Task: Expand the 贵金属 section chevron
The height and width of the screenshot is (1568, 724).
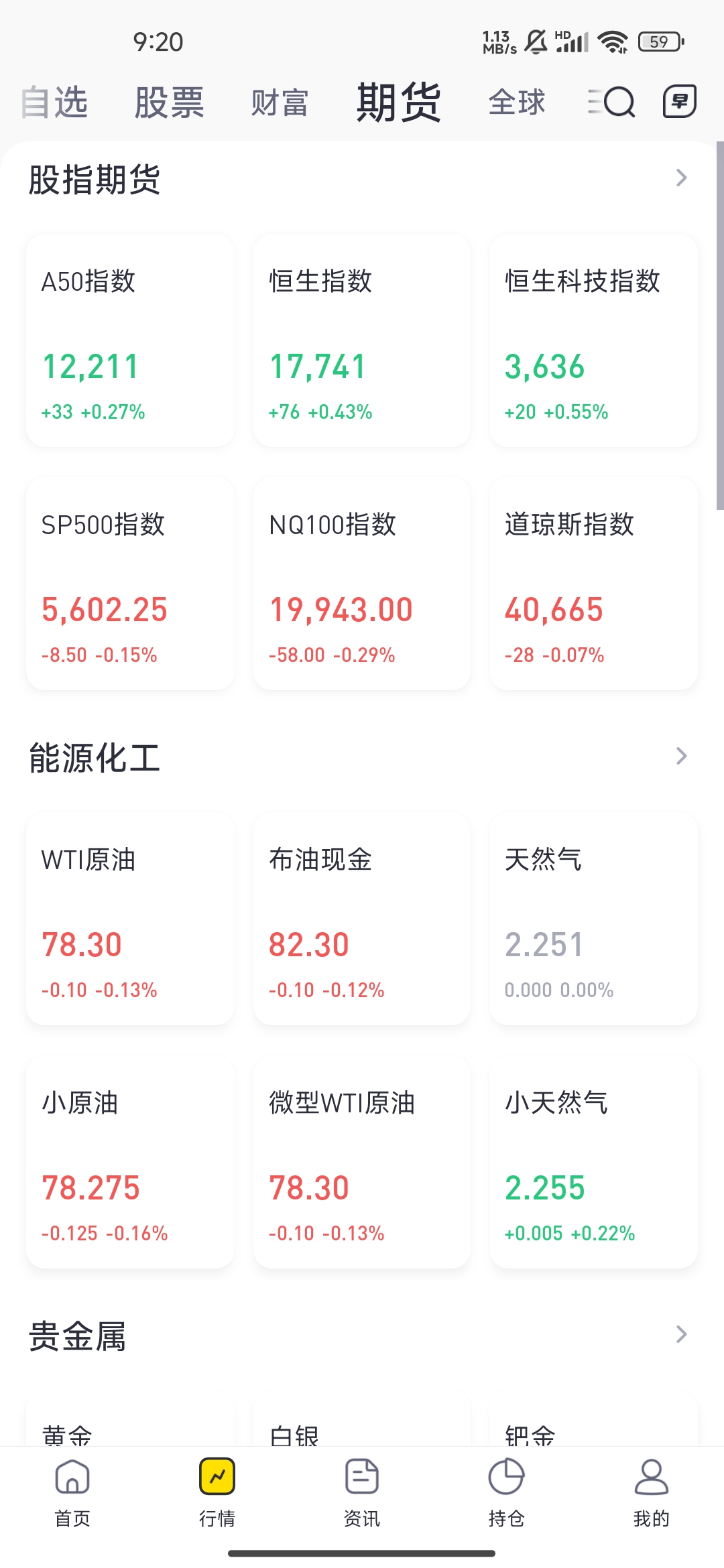Action: coord(682,1334)
